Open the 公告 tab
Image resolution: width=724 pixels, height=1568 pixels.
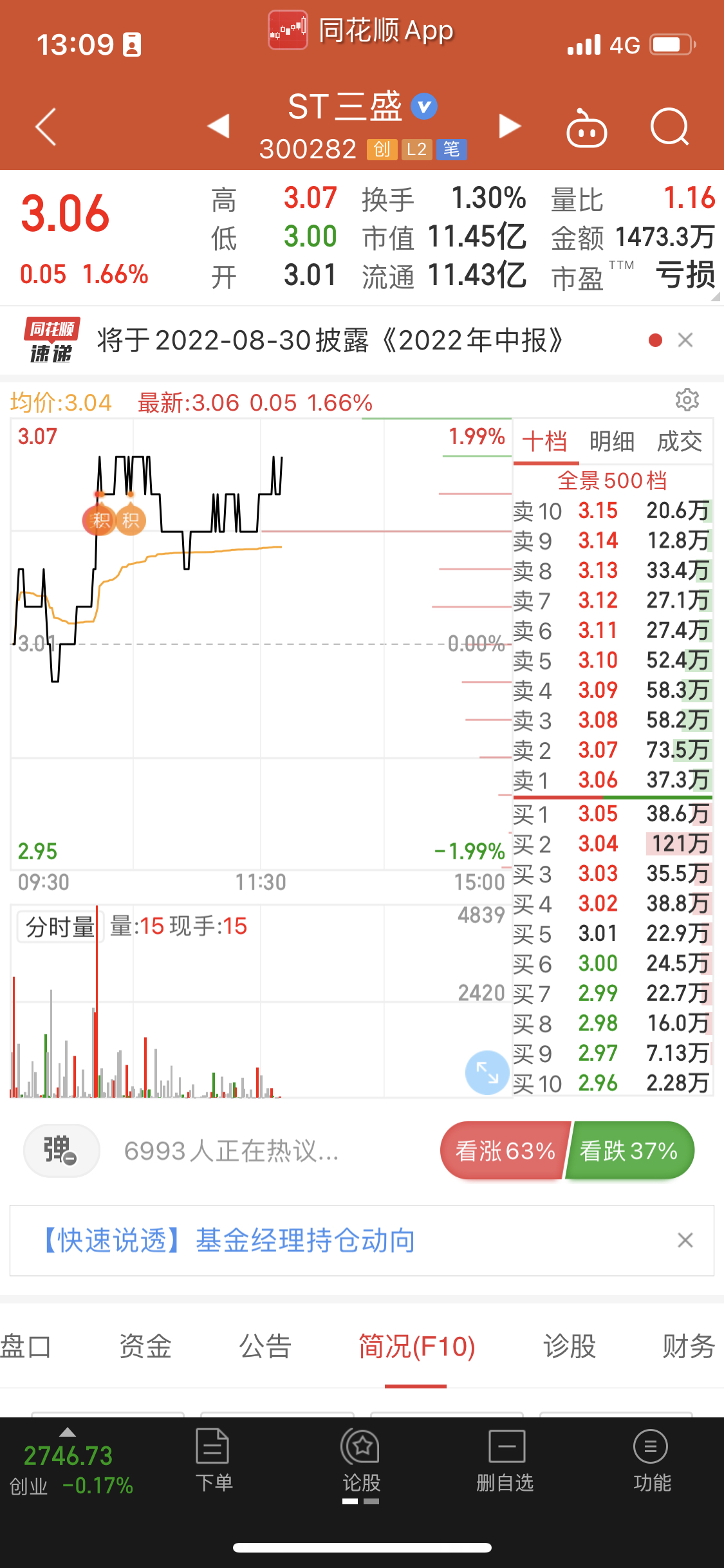(266, 1346)
